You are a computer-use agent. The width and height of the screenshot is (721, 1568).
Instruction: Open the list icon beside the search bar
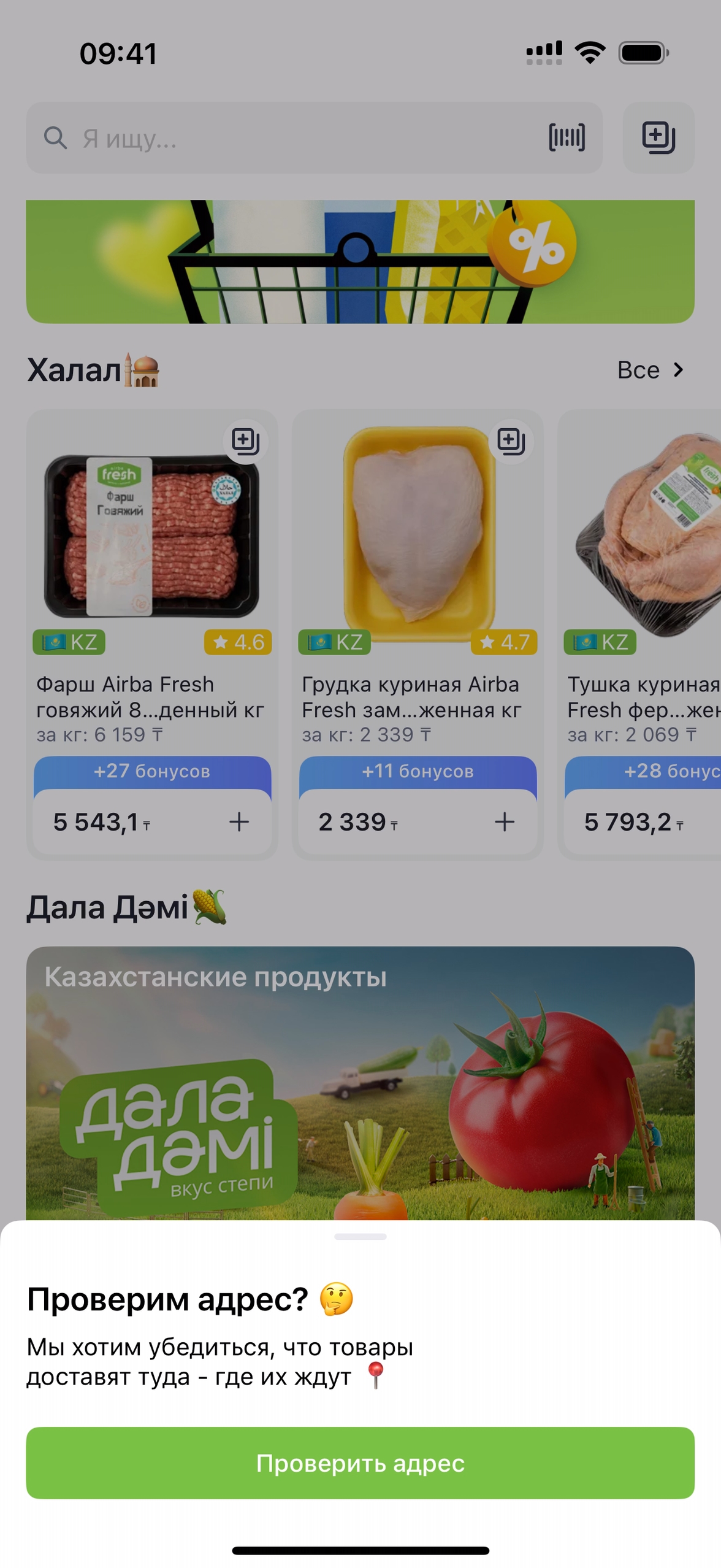tap(658, 137)
